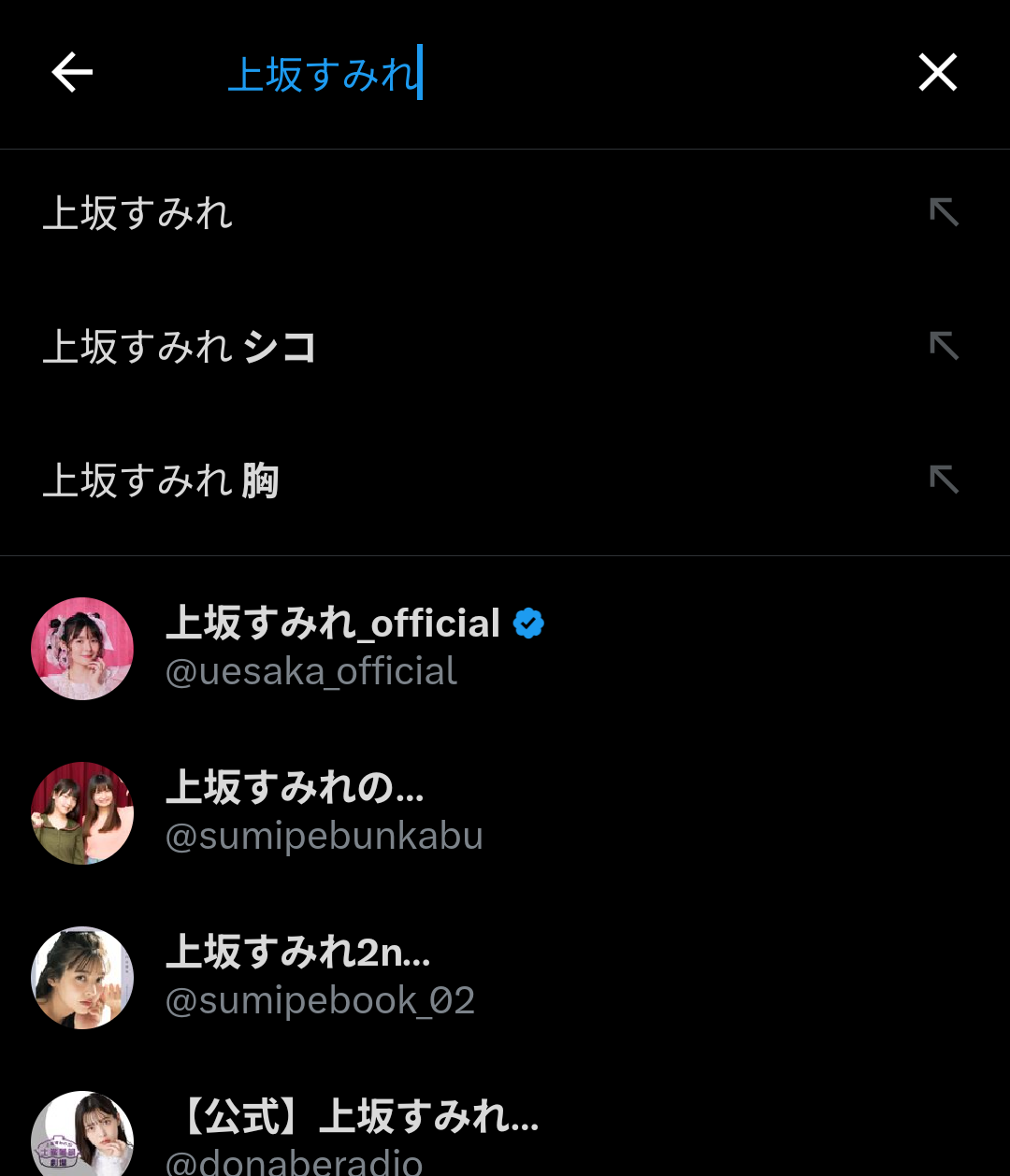Image resolution: width=1010 pixels, height=1176 pixels.
Task: Select the suggestion 上坂すみれ
Action: [x=138, y=214]
